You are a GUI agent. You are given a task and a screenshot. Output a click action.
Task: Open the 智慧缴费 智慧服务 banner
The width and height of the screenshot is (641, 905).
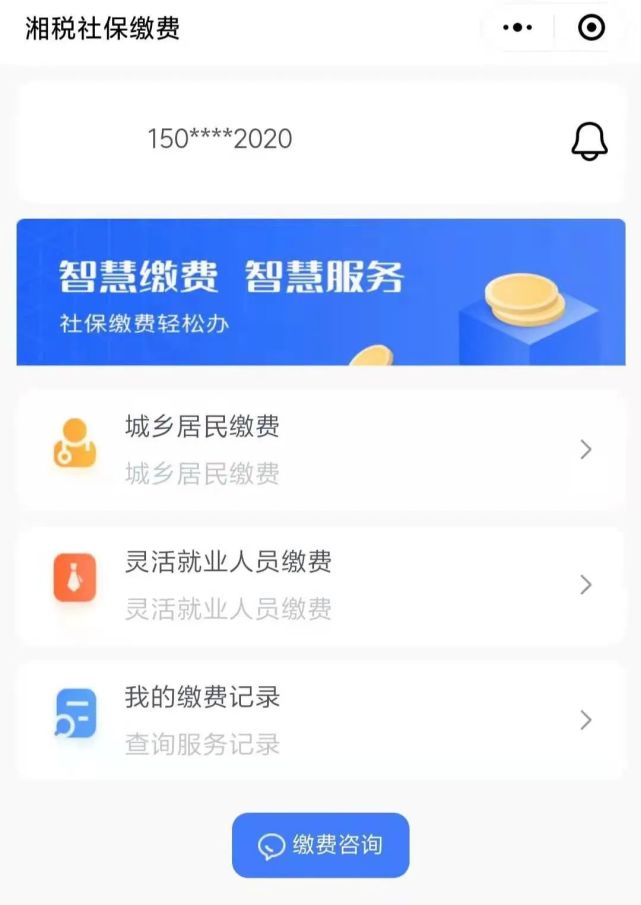pos(320,292)
